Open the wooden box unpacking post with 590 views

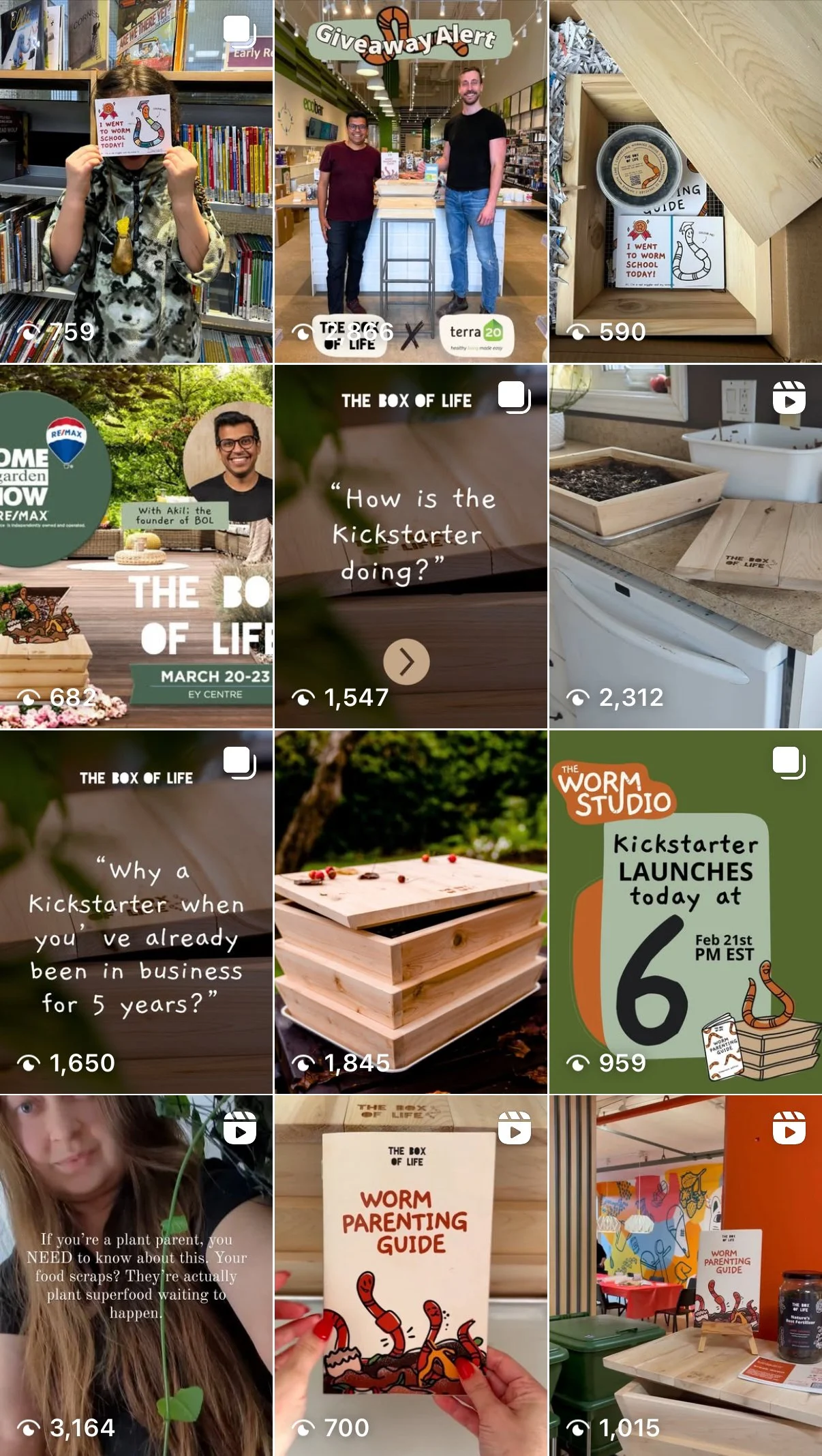[686, 181]
